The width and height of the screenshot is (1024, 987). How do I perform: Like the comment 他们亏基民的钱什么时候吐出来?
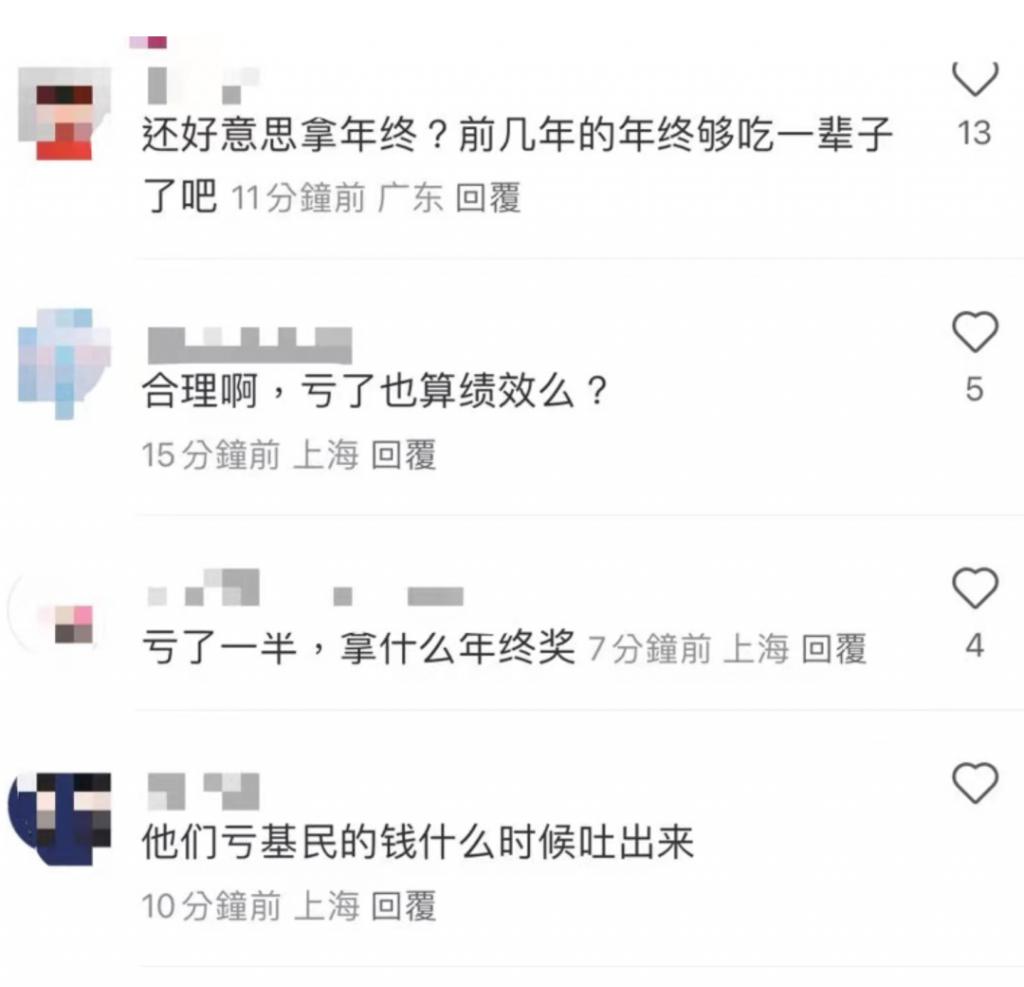(x=974, y=783)
